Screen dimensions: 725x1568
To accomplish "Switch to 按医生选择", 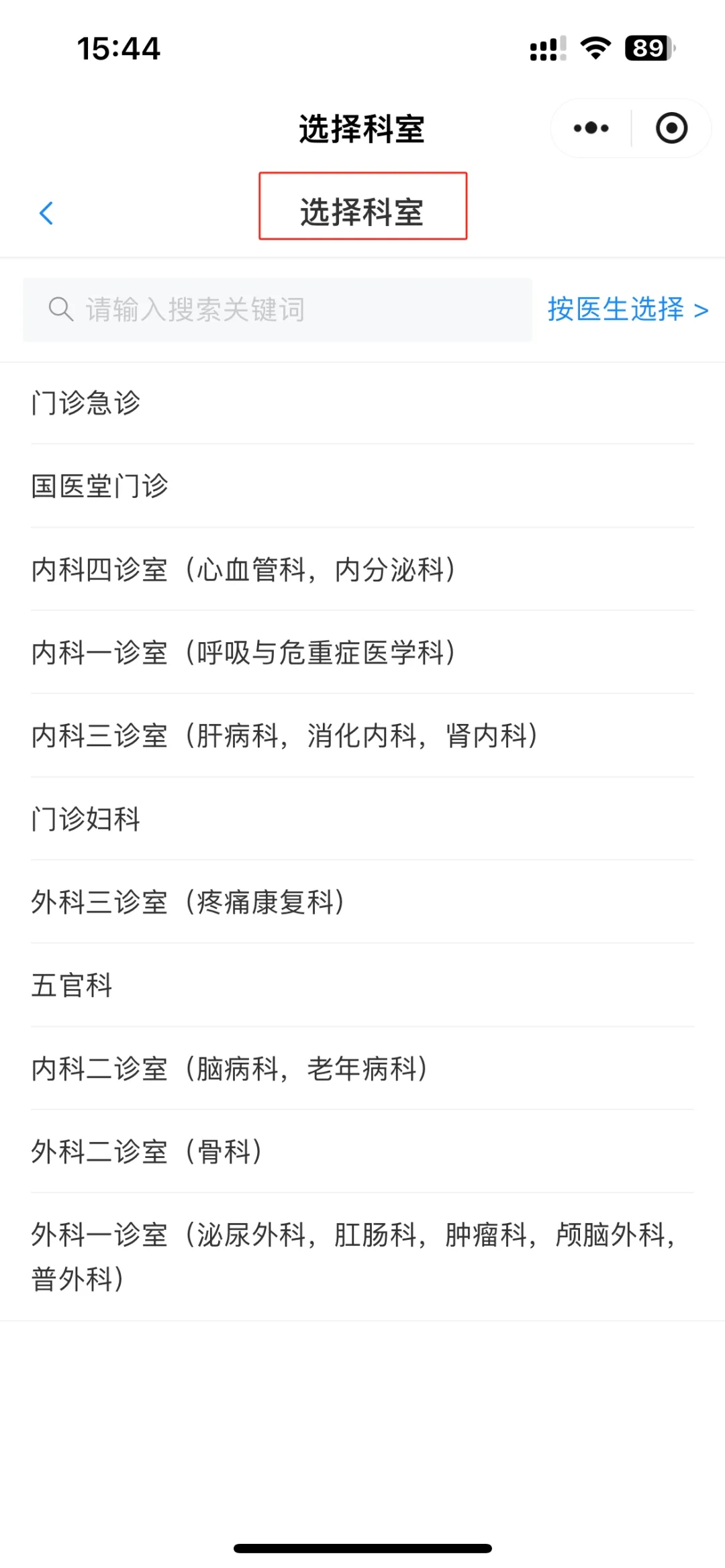I will pyautogui.click(x=628, y=310).
